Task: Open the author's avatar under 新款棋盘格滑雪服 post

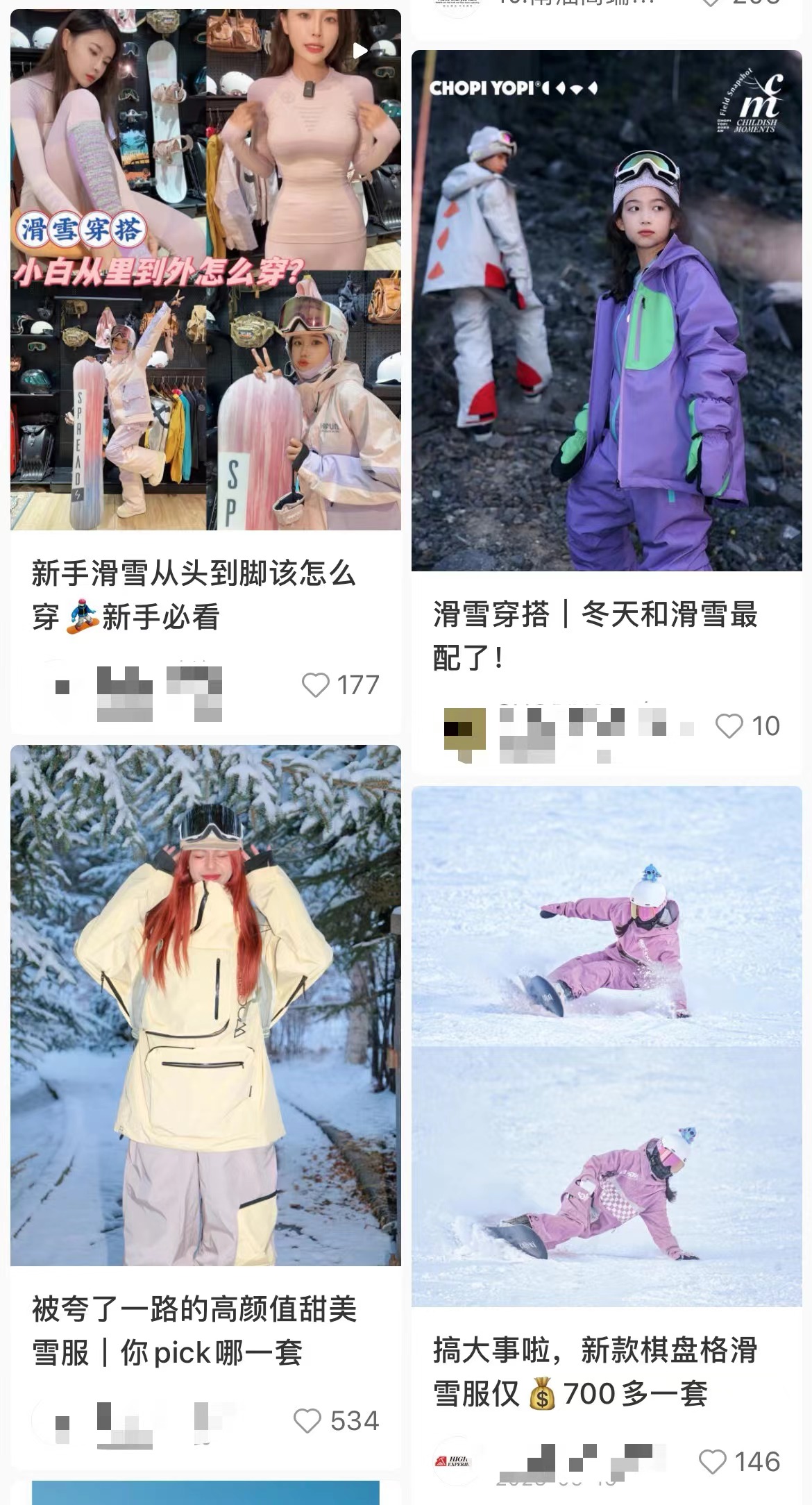Action: coord(453,1461)
